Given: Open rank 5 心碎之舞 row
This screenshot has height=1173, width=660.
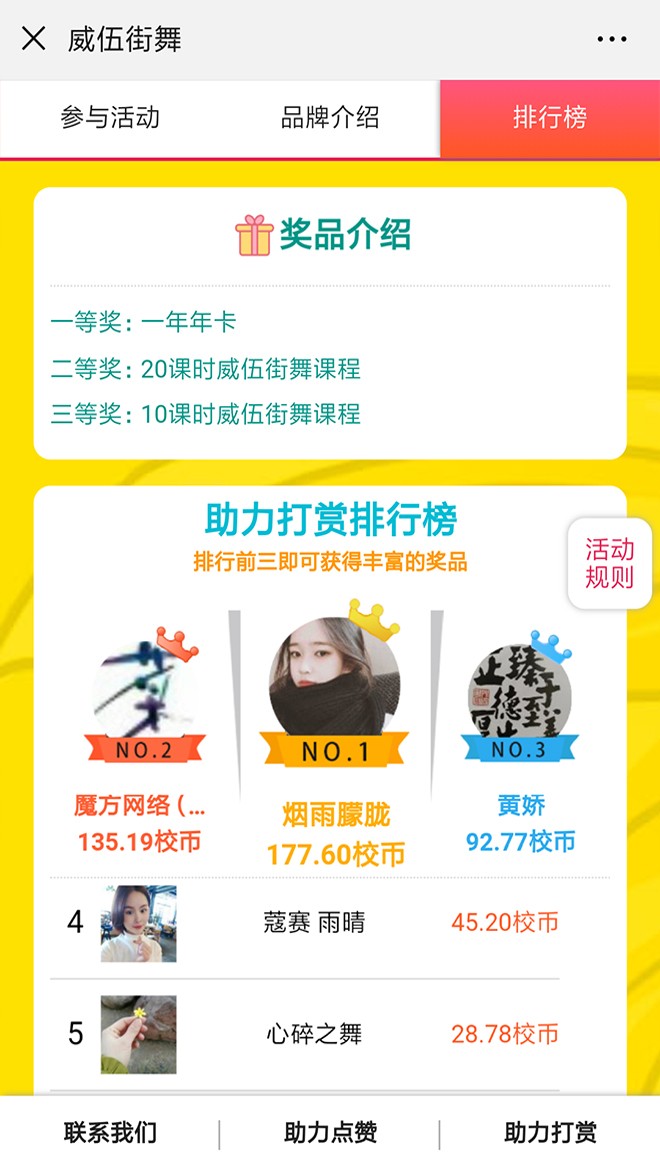Looking at the screenshot, I should [314, 1033].
